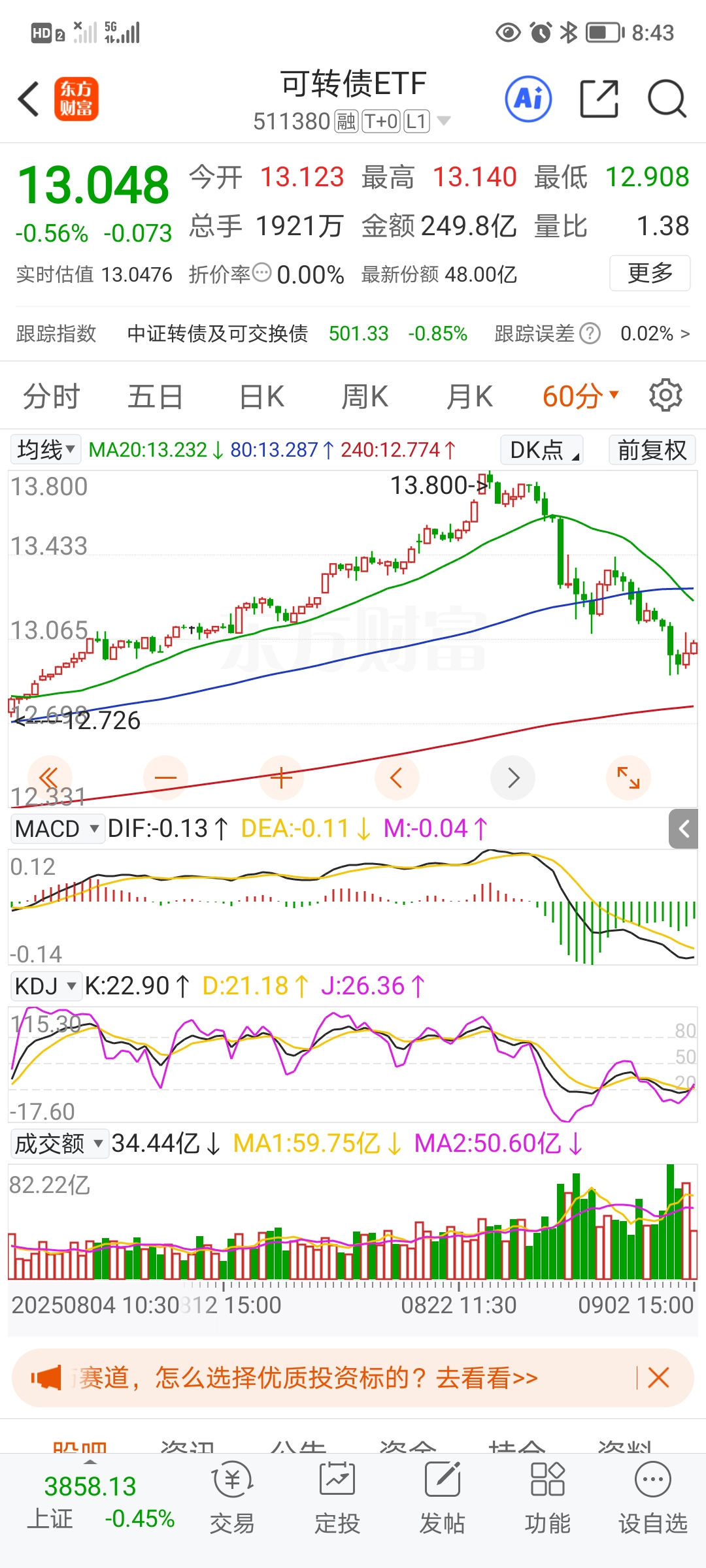Select the 月K chart tab
706x1568 pixels.
click(469, 397)
